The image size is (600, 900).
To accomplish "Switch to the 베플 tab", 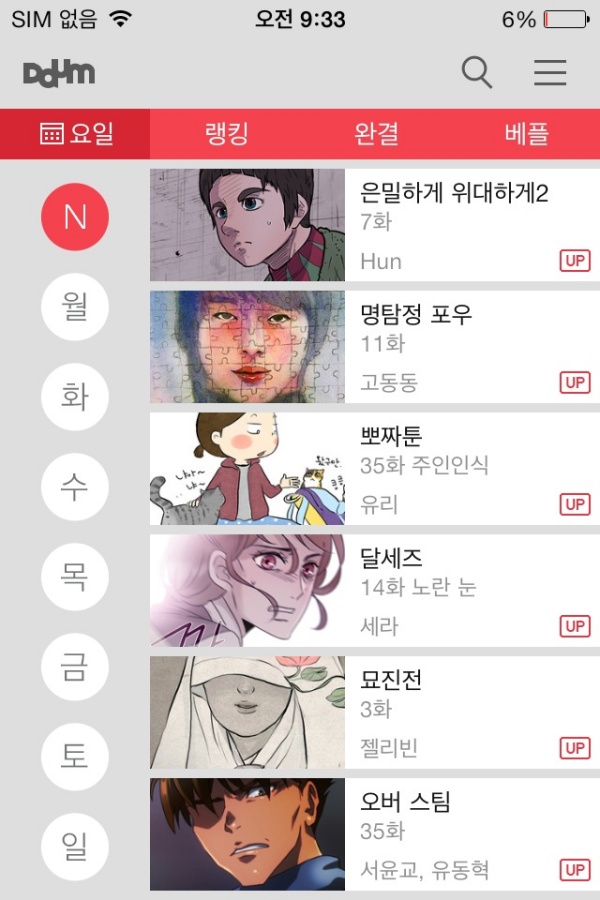I will (x=527, y=134).
